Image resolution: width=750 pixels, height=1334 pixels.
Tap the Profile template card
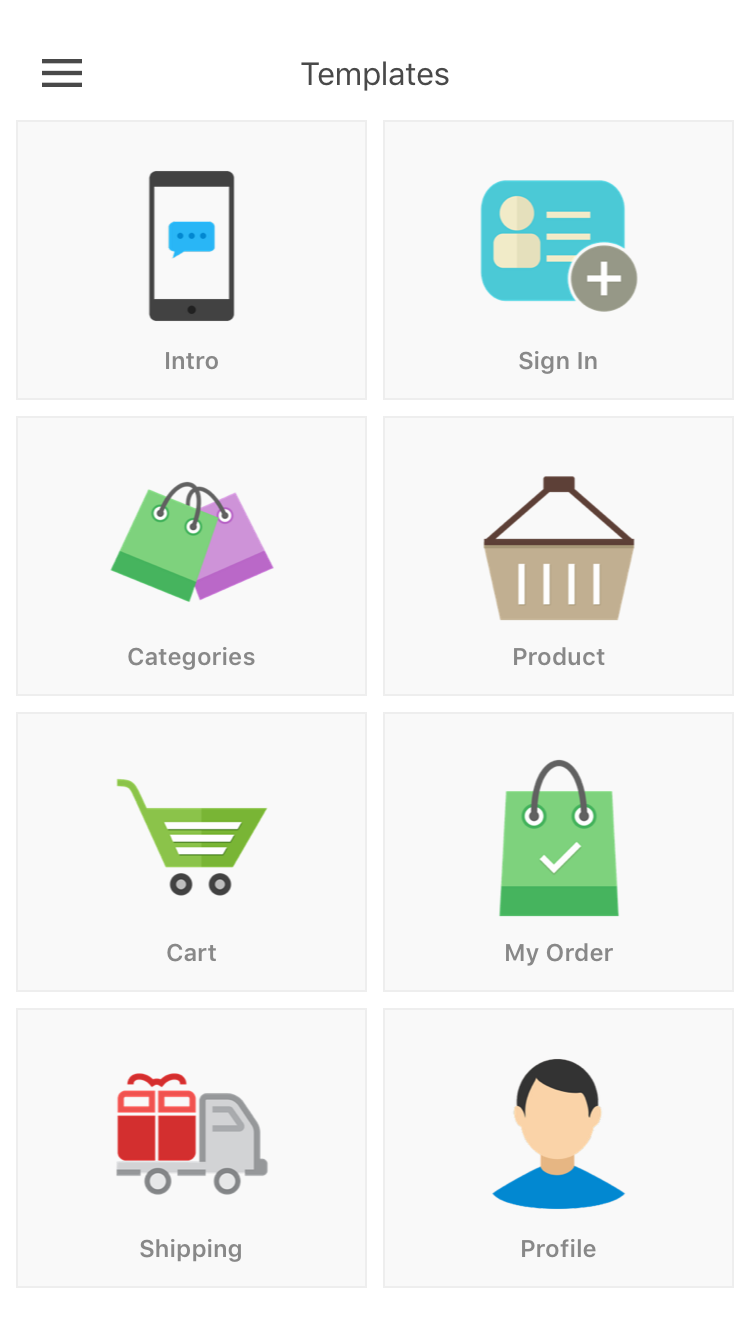pyautogui.click(x=558, y=1148)
